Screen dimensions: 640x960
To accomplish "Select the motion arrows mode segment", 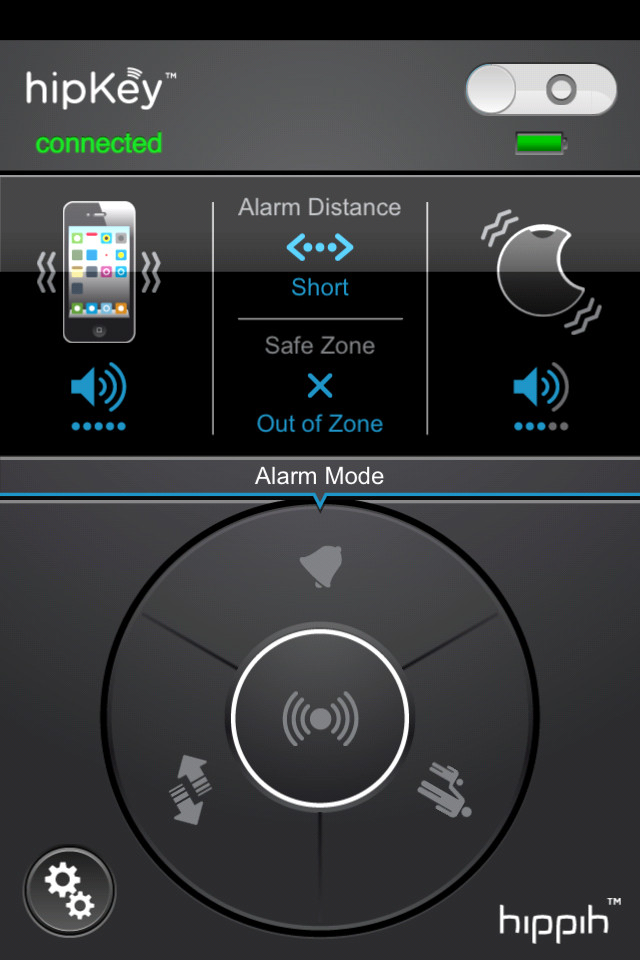I will (190, 790).
